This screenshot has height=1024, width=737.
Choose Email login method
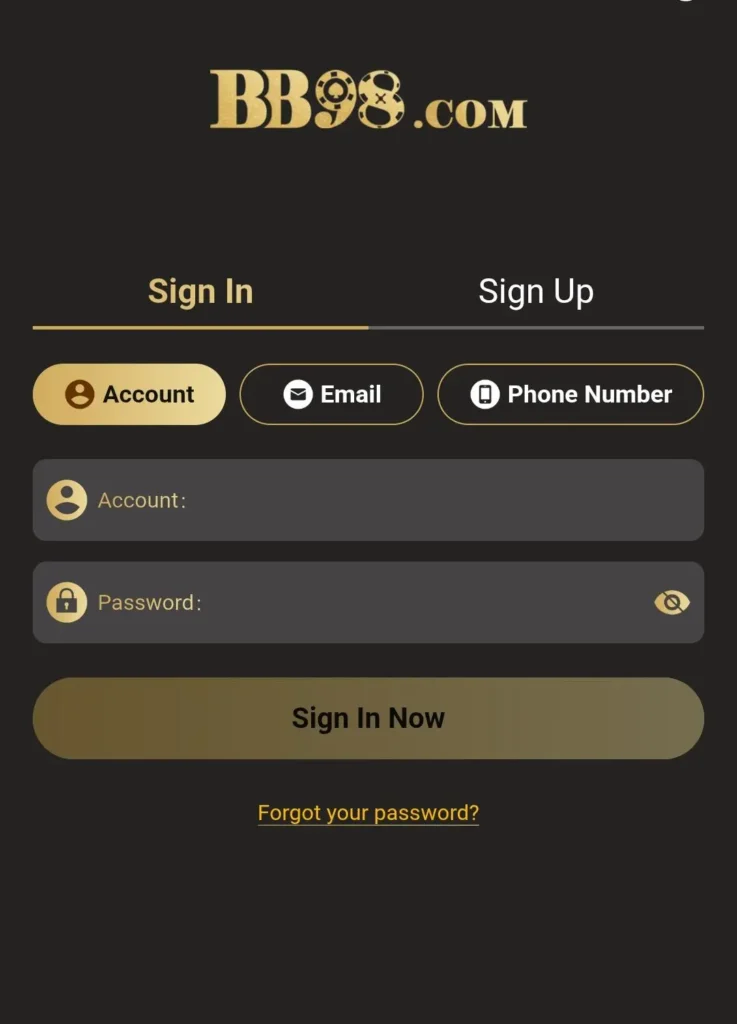[x=331, y=394]
